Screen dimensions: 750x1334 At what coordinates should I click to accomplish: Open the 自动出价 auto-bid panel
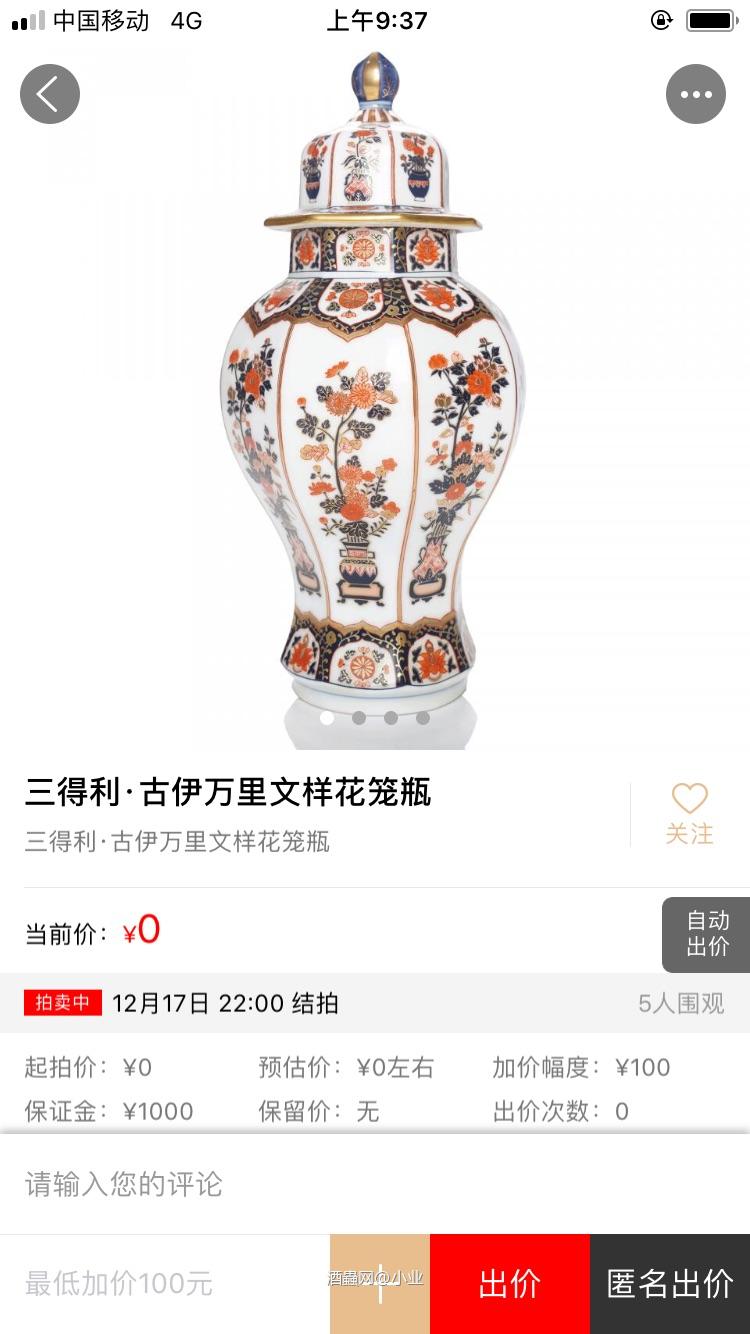[706, 934]
